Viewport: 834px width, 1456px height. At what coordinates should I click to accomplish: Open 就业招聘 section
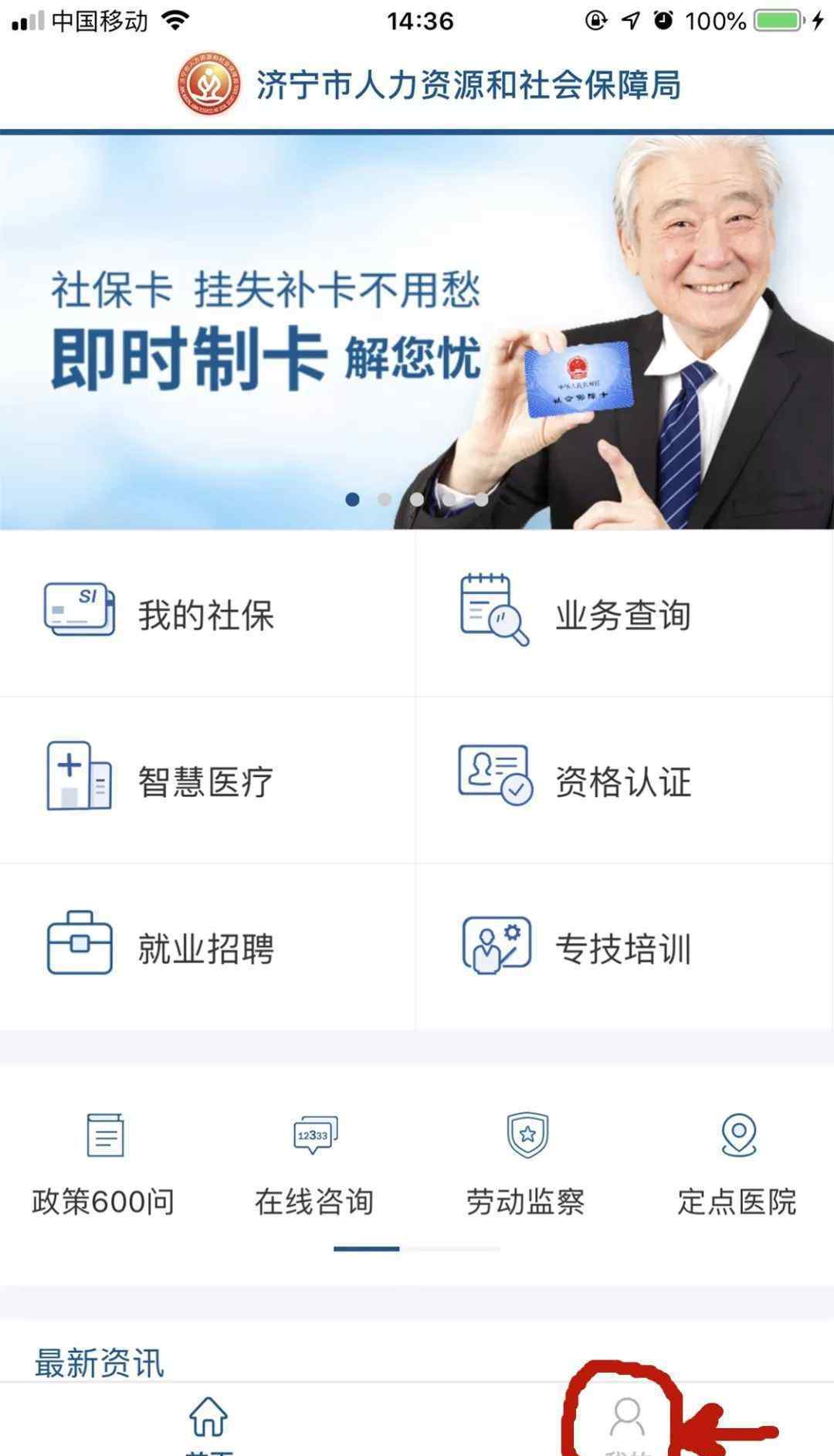tap(207, 948)
